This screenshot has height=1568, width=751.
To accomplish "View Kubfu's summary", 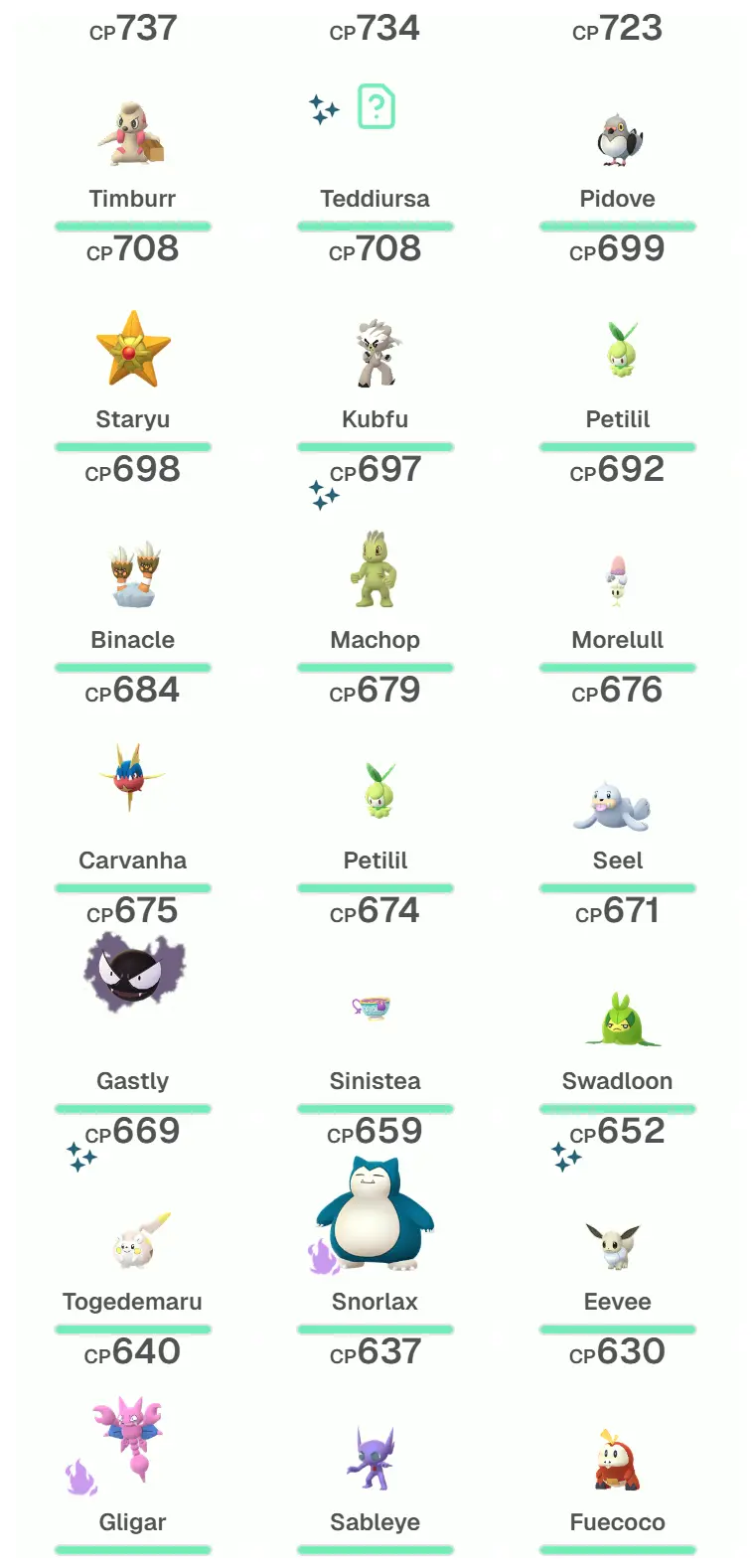I will pyautogui.click(x=375, y=355).
